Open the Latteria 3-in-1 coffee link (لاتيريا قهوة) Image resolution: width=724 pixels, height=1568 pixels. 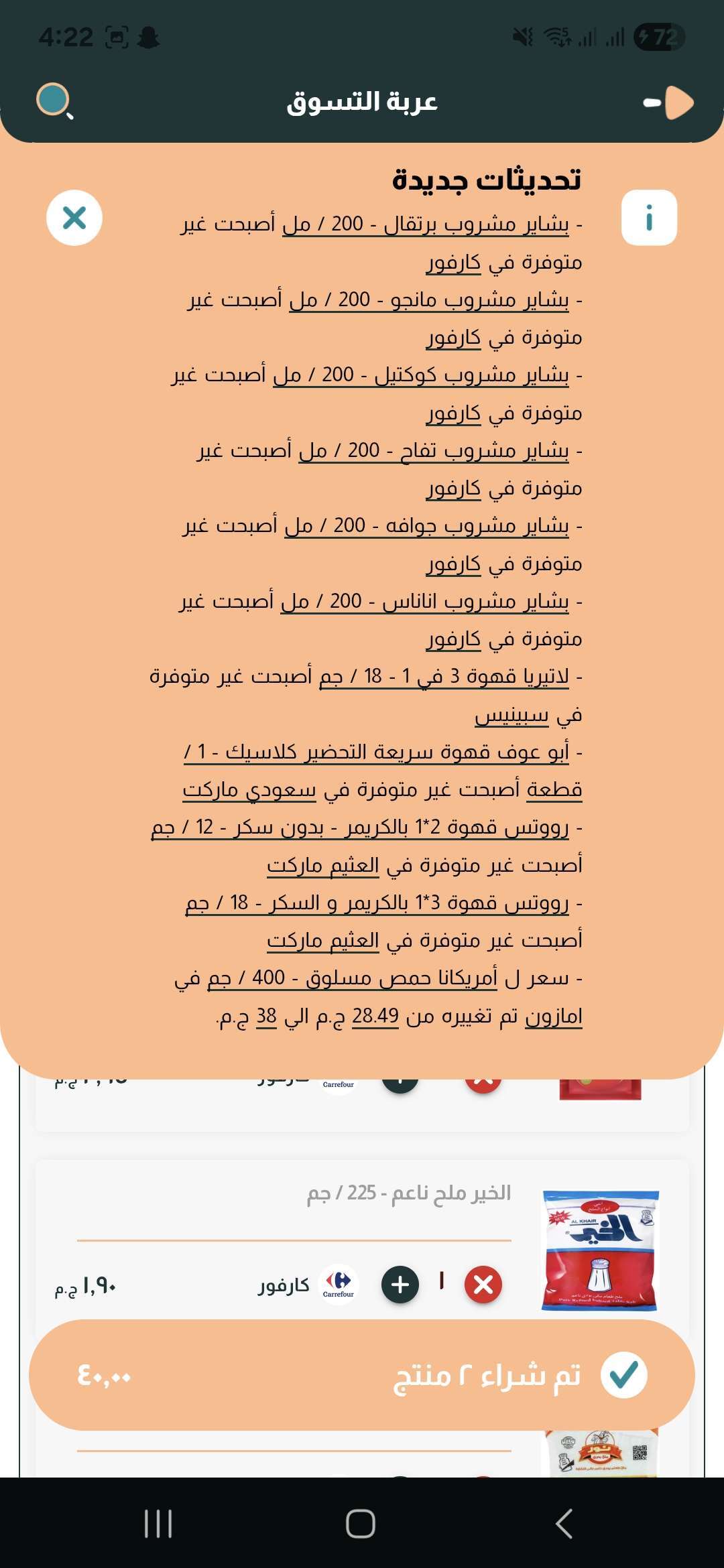446,676
